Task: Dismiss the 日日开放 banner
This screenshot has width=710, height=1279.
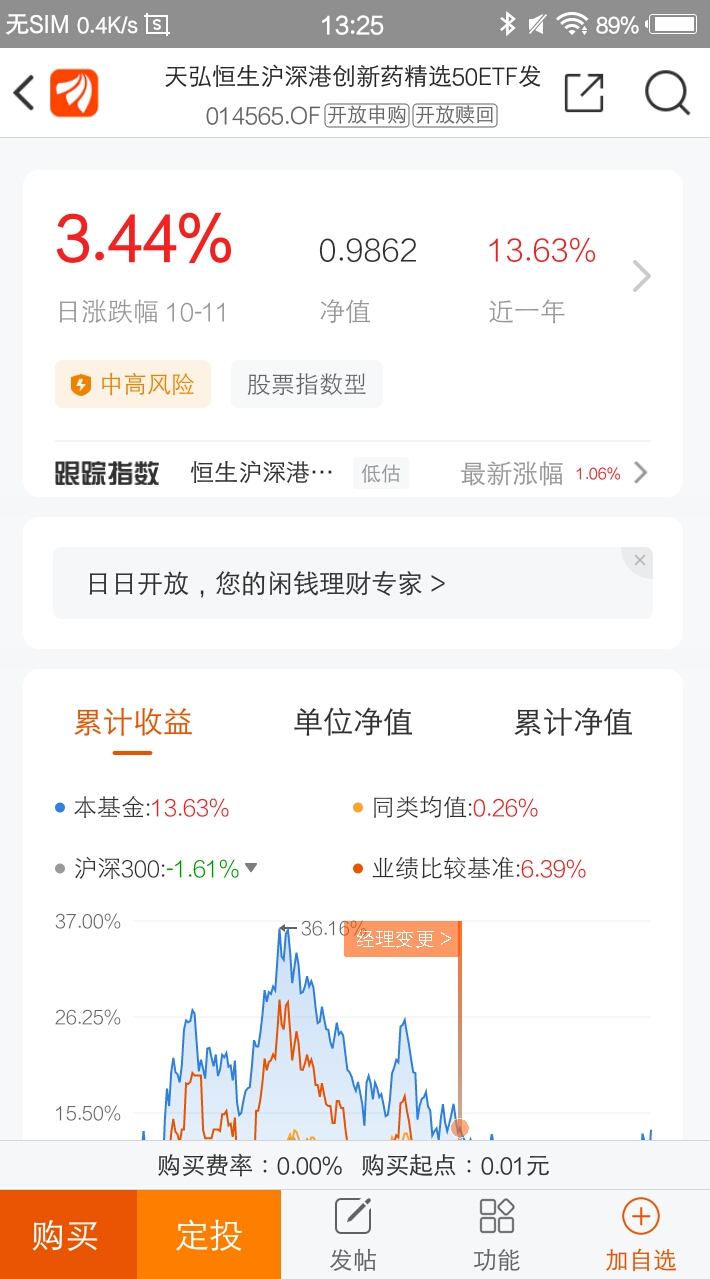Action: [x=640, y=561]
